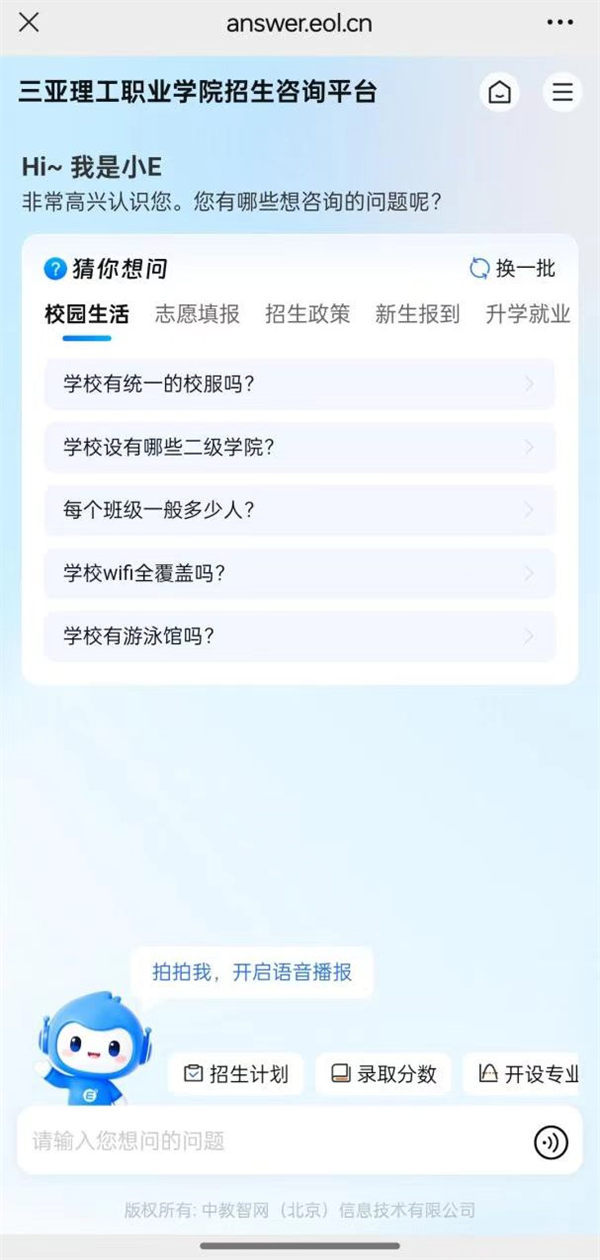Ask 学校wifi全覆盖吗？

[299, 573]
